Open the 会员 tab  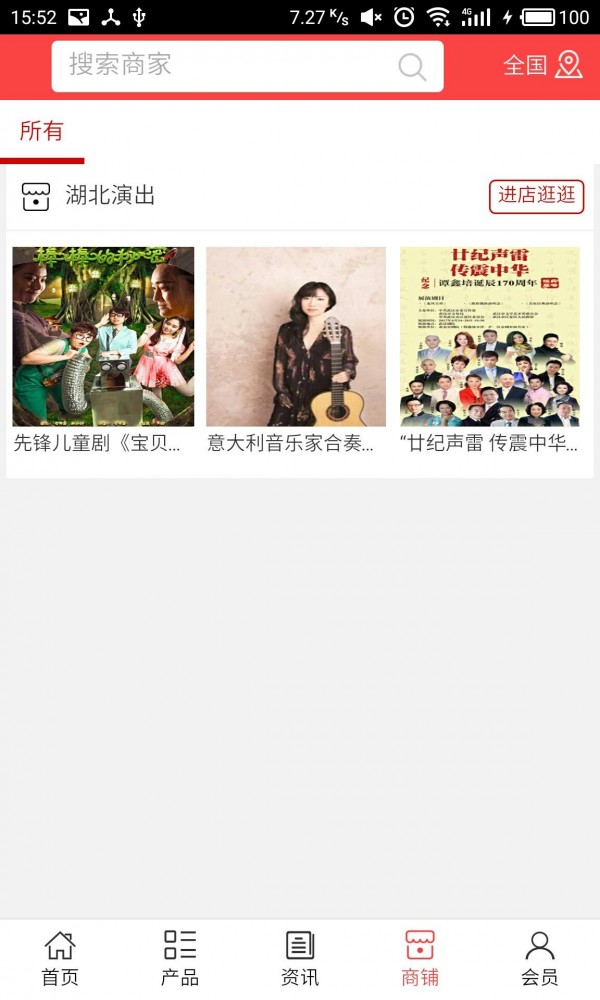pyautogui.click(x=540, y=958)
